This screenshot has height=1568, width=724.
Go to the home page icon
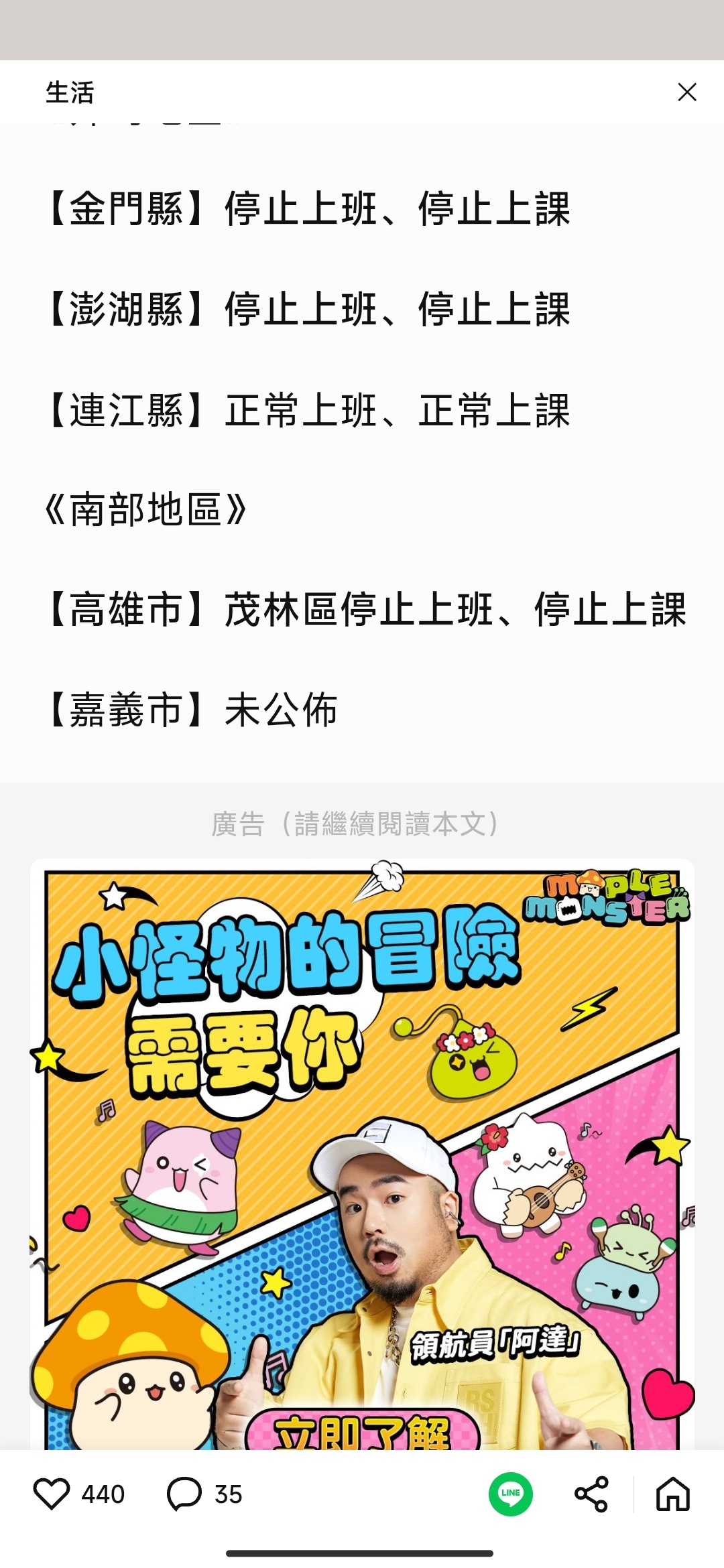click(673, 1494)
